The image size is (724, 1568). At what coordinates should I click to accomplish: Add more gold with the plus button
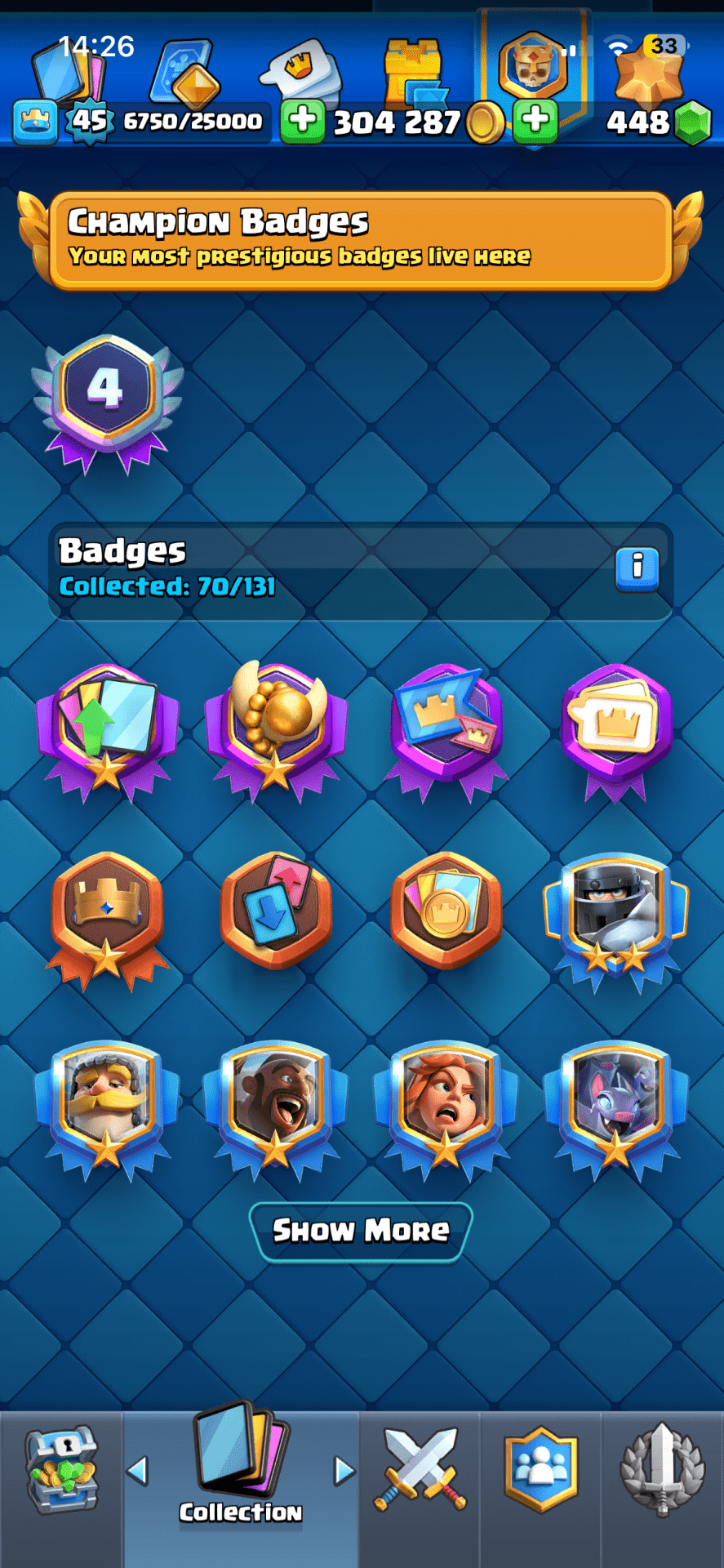303,121
